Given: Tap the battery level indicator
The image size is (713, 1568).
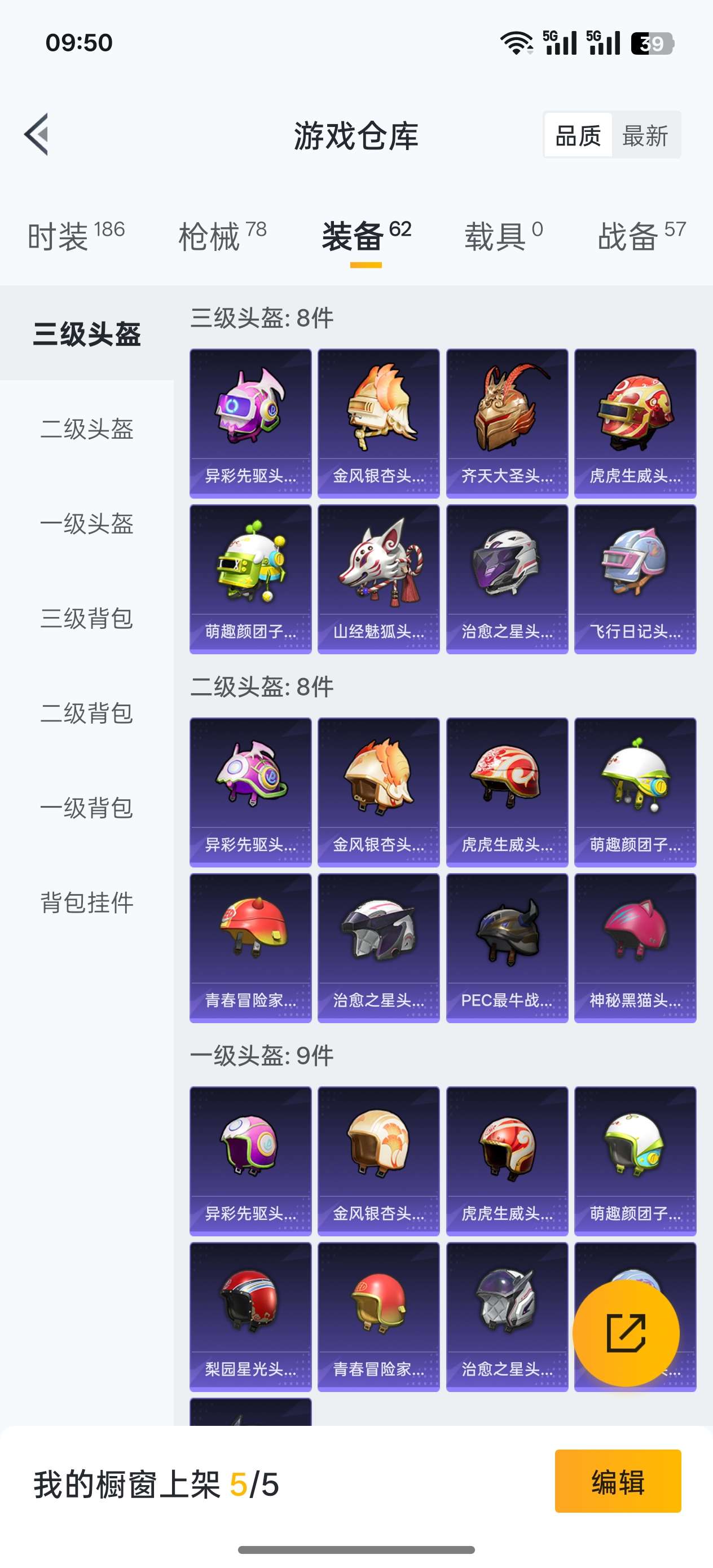Looking at the screenshot, I should coord(651,43).
